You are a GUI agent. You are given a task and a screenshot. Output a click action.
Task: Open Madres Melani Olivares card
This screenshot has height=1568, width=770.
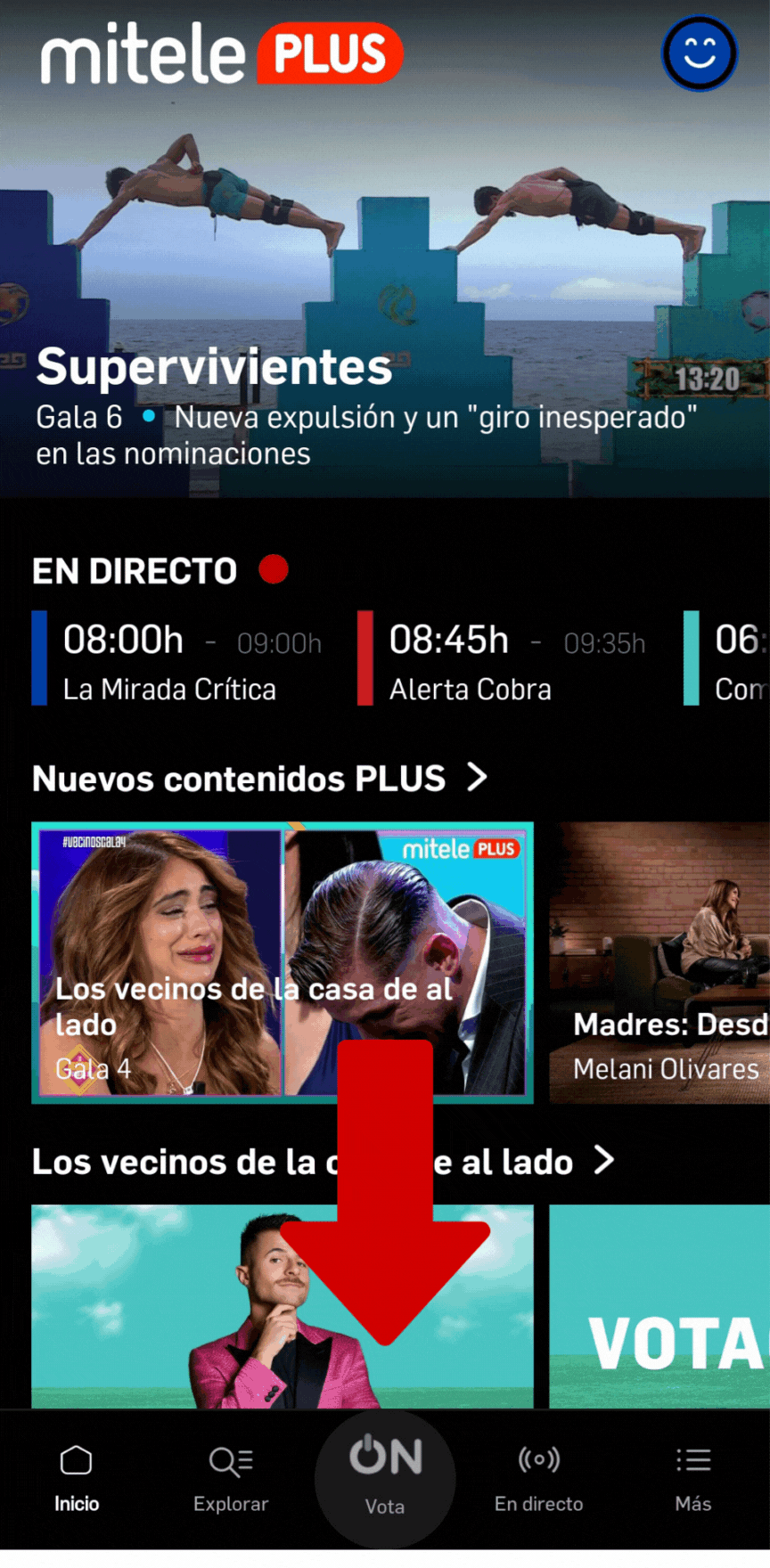[659, 962]
